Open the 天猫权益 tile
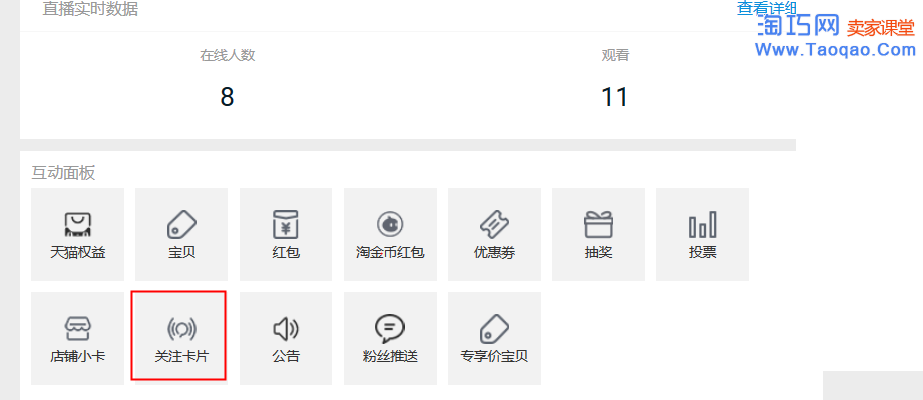Image resolution: width=923 pixels, height=400 pixels. [x=78, y=234]
